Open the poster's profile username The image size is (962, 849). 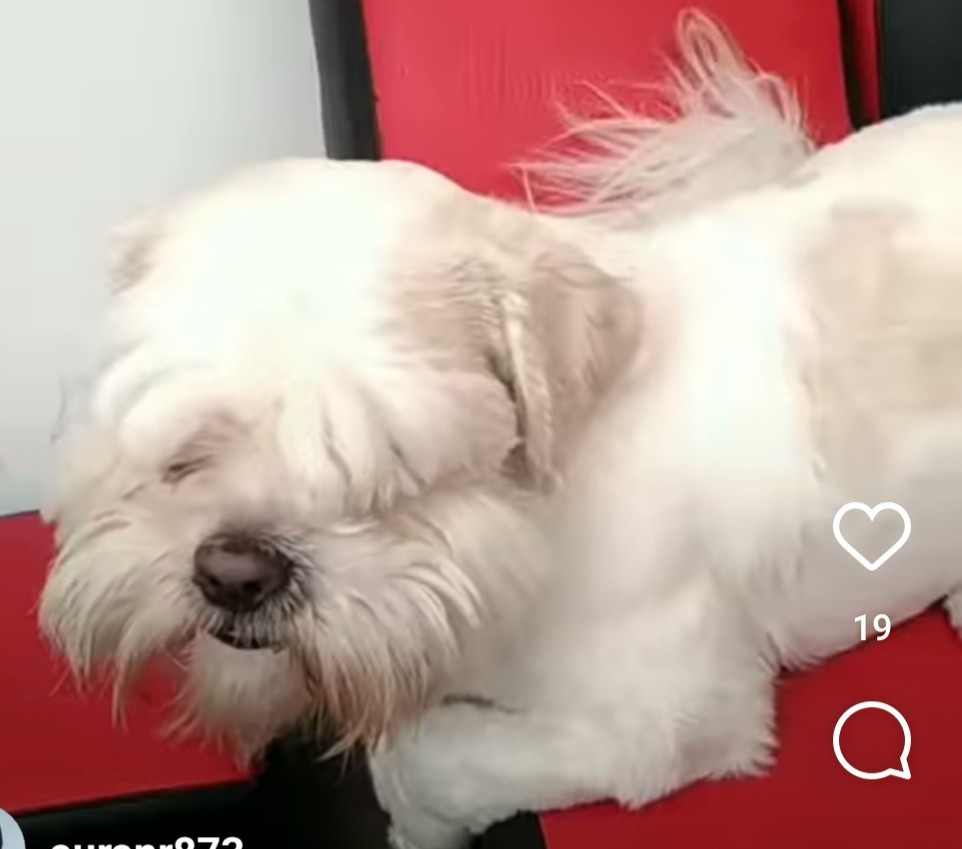[x=145, y=843]
